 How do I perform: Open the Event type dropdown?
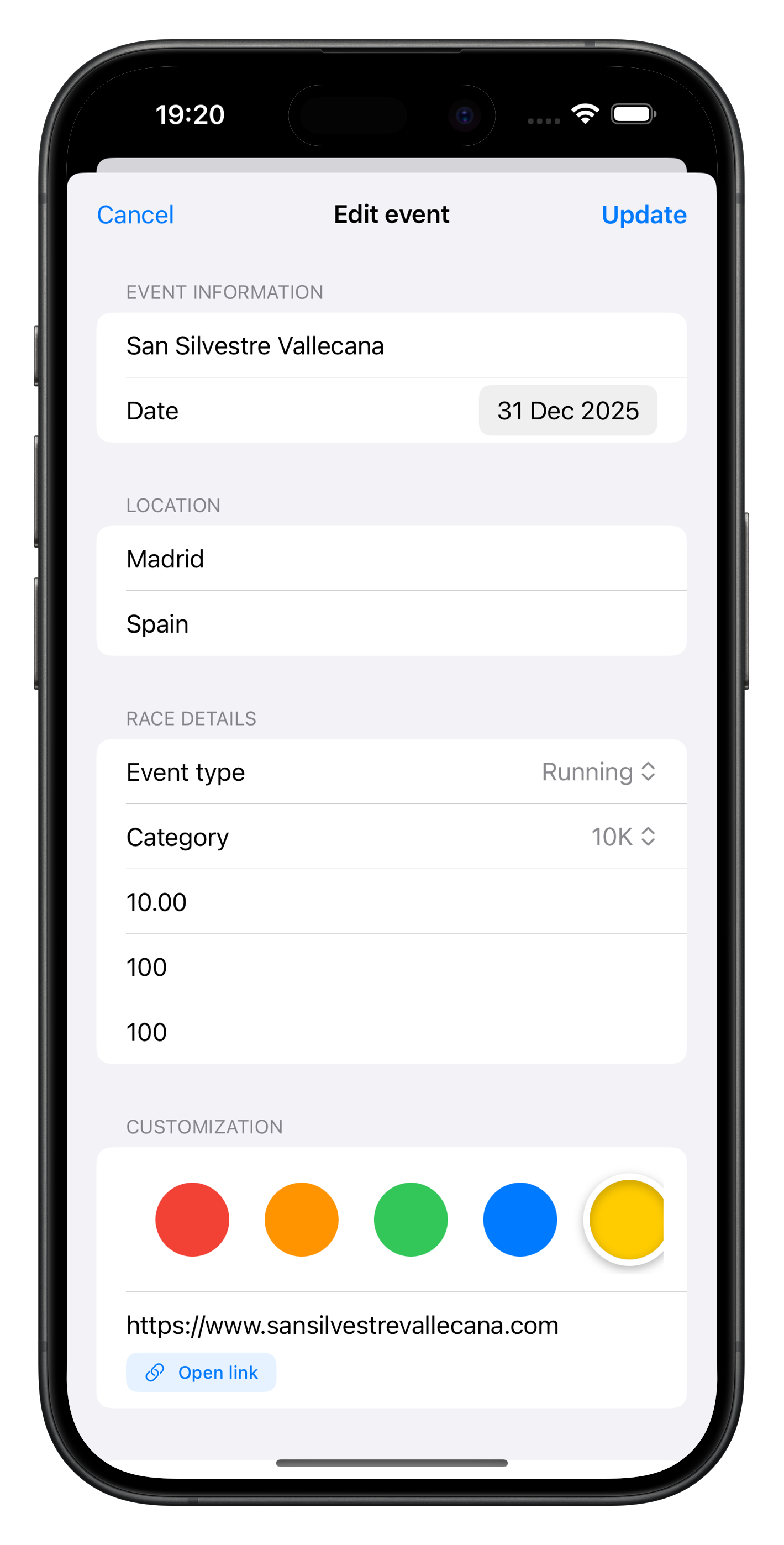(597, 772)
